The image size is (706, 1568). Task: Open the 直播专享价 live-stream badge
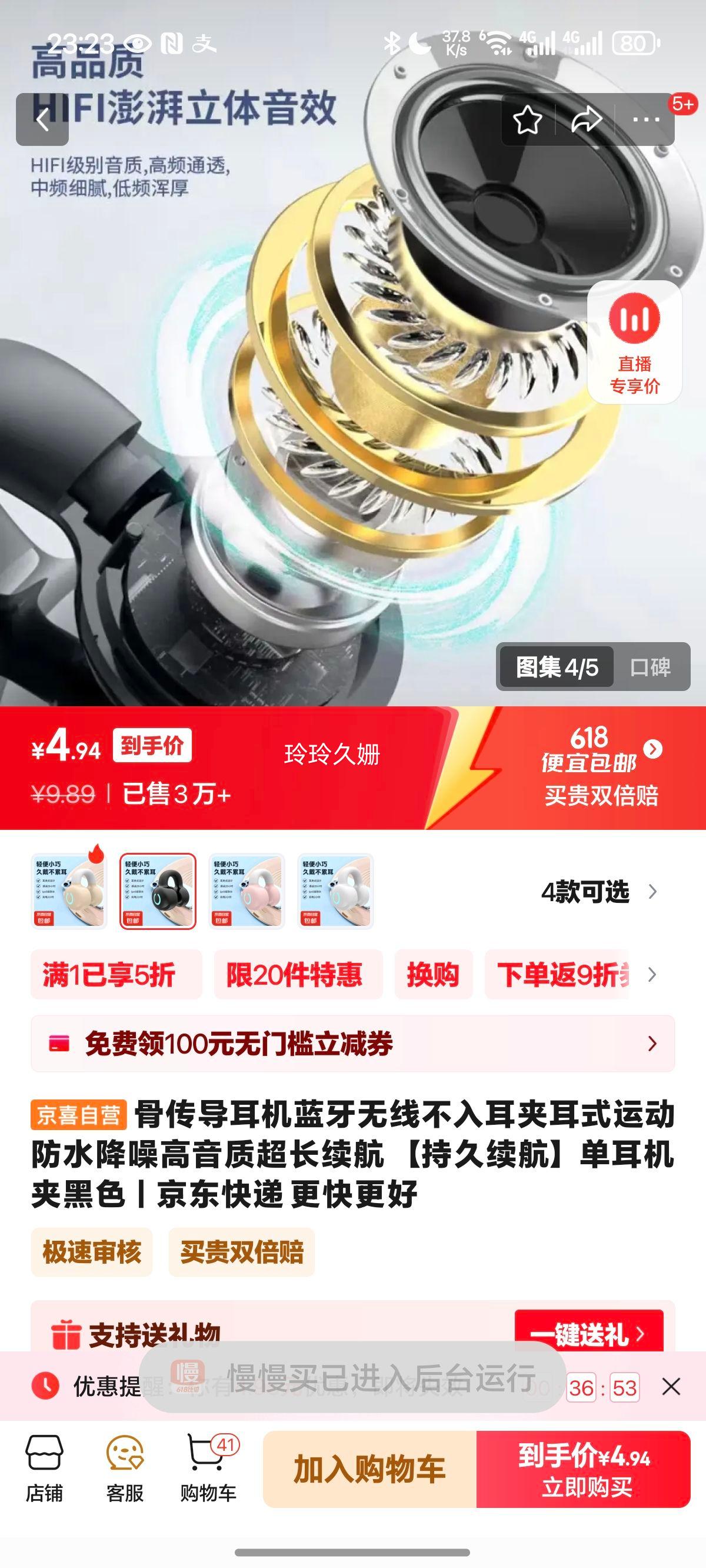coord(634,343)
